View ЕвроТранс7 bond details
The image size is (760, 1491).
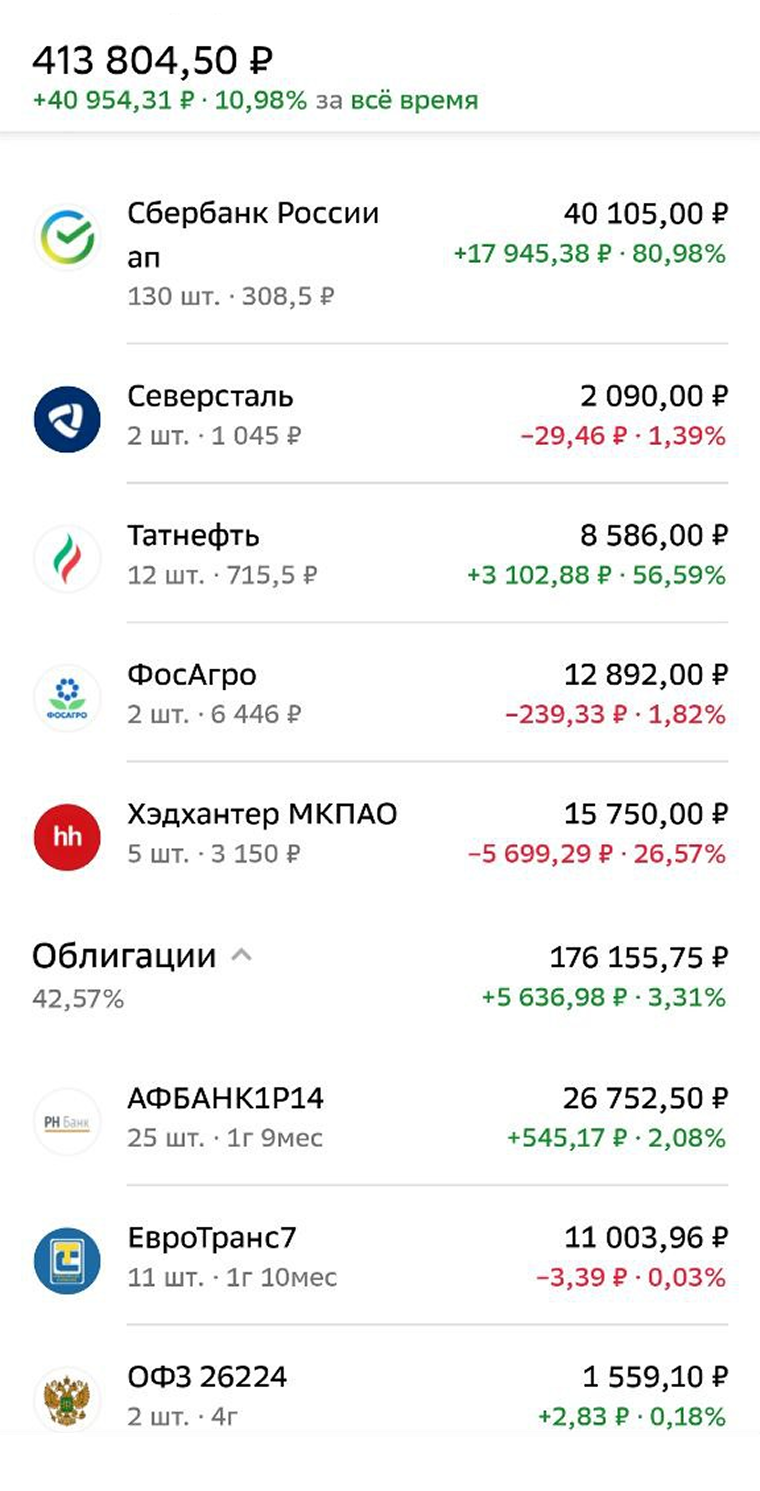(x=380, y=1256)
